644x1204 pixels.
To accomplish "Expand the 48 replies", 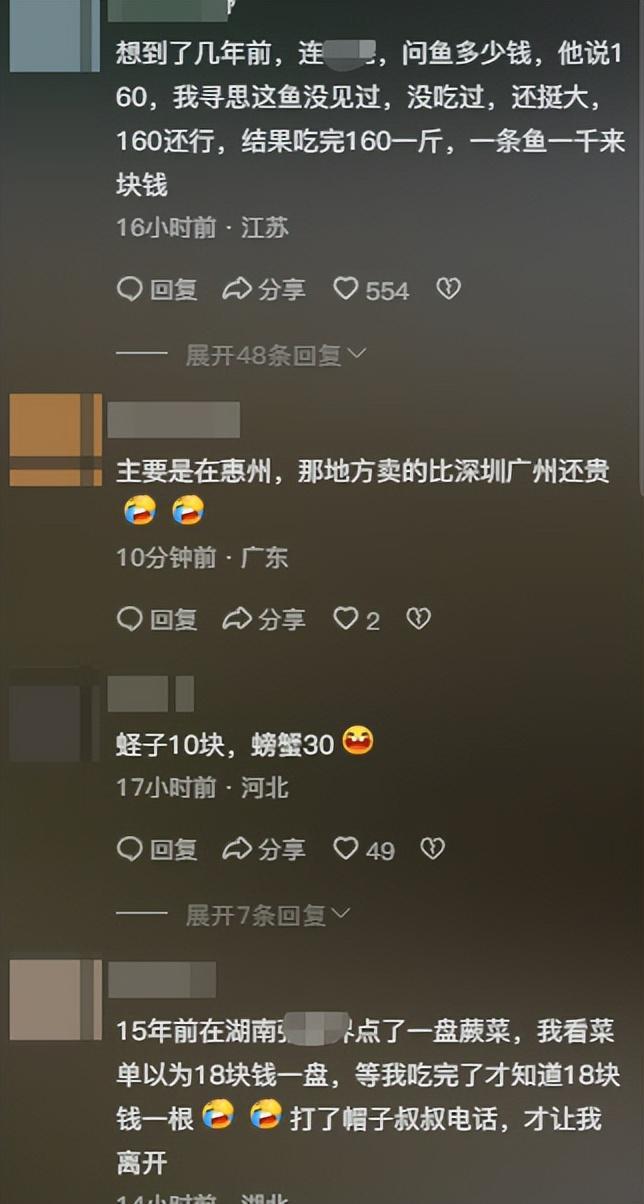I will (x=276, y=355).
